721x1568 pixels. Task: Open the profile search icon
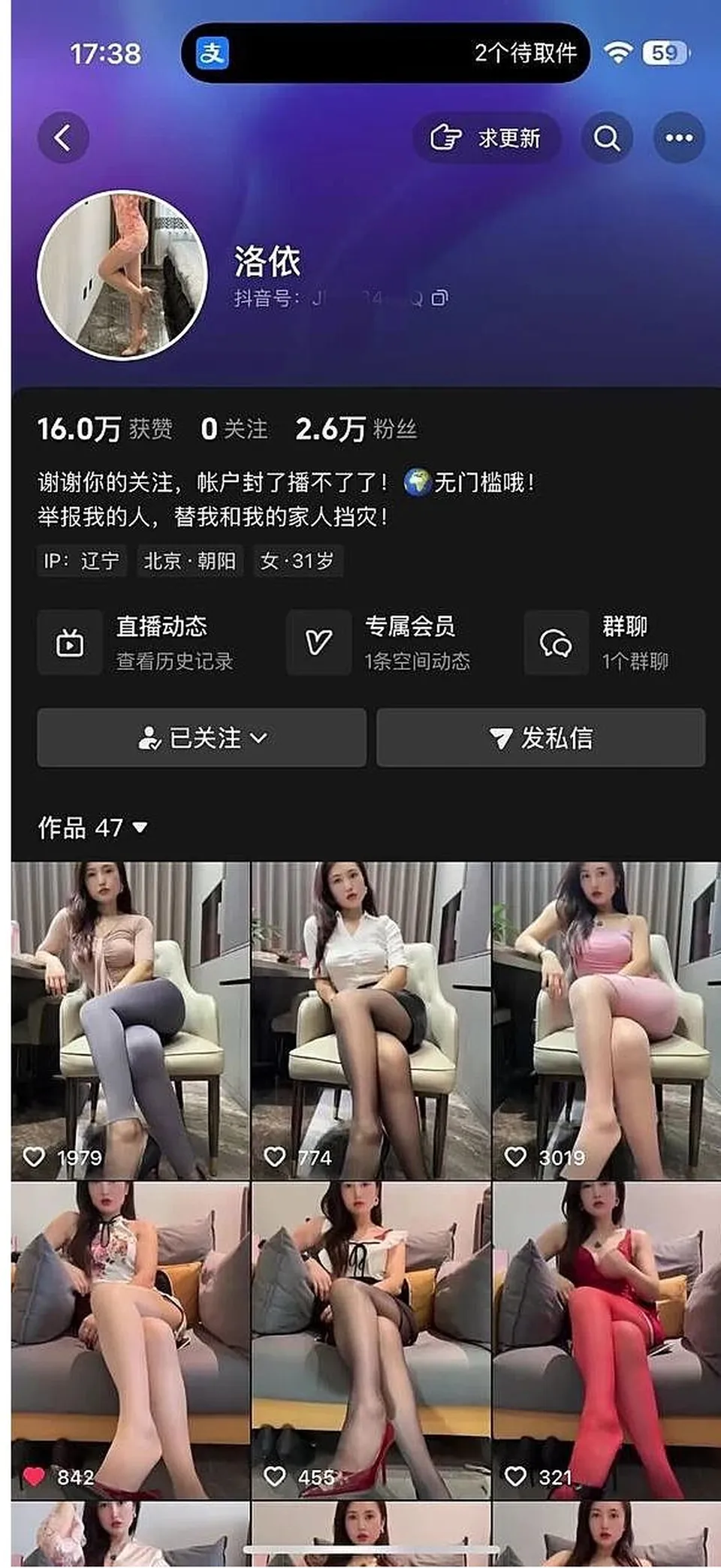606,138
